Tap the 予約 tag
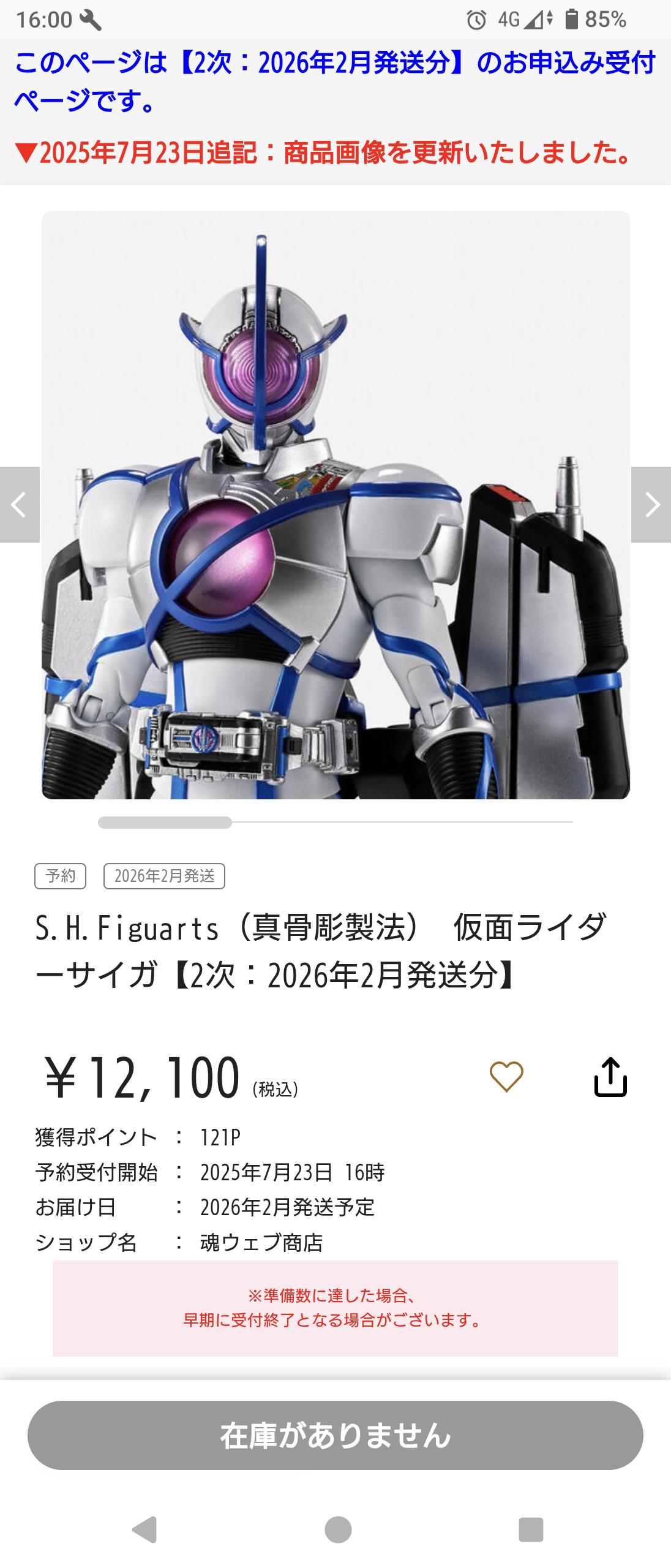 [60, 876]
